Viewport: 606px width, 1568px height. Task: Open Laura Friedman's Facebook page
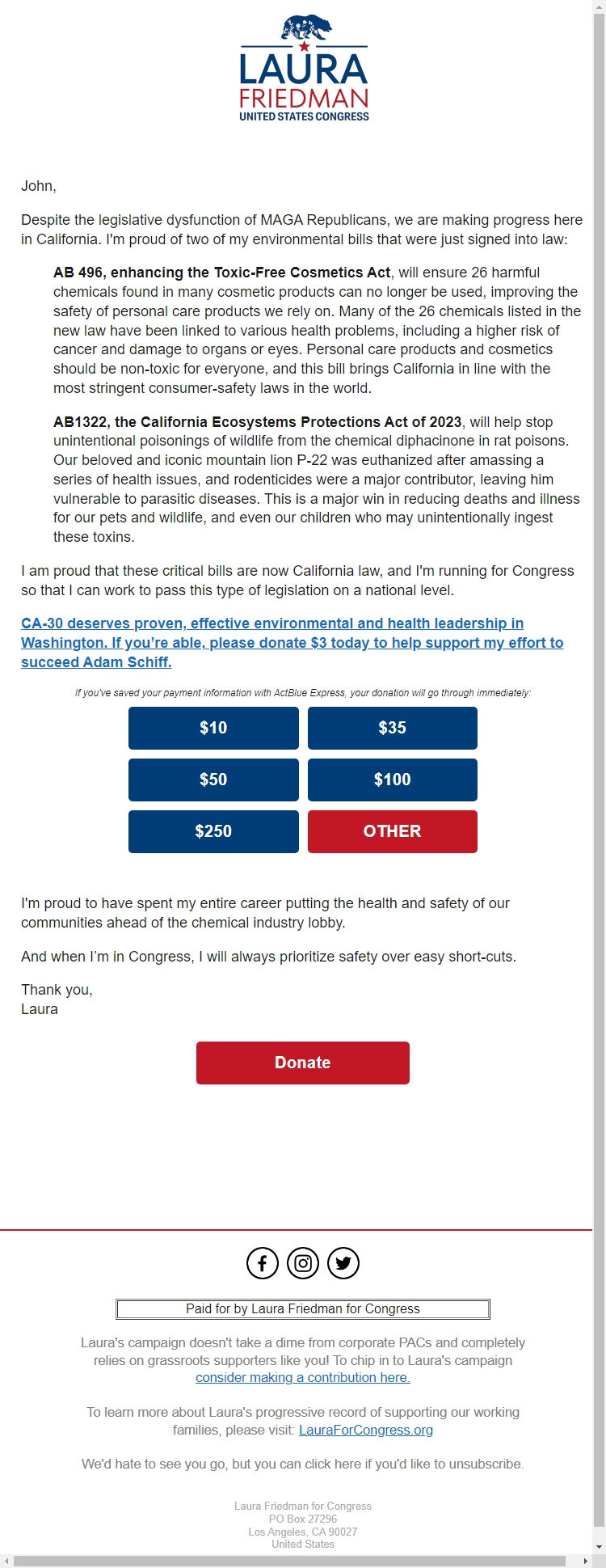click(x=262, y=1262)
